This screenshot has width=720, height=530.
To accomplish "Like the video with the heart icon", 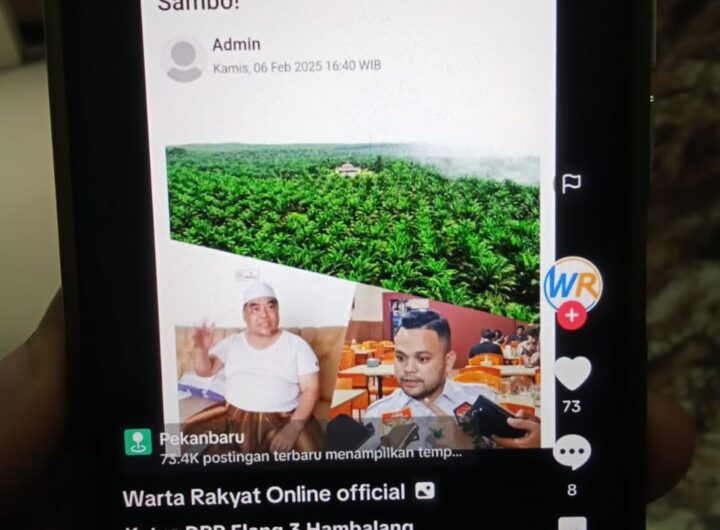I will pyautogui.click(x=572, y=373).
